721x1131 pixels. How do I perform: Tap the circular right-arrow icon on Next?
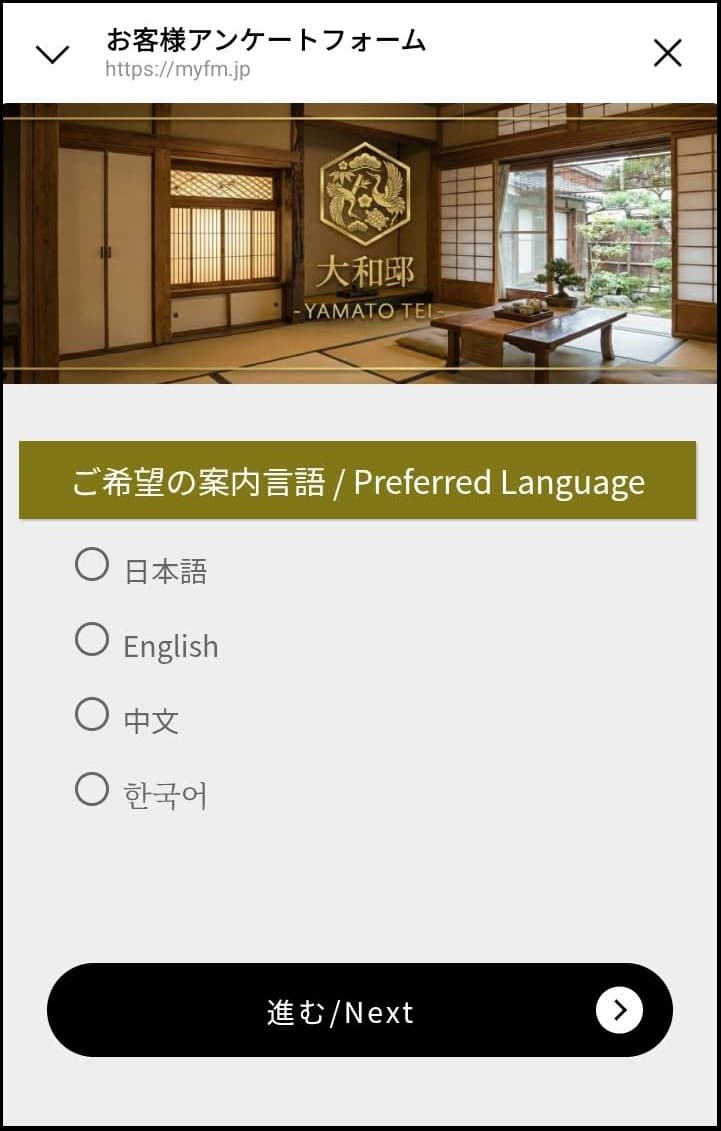click(x=620, y=1010)
